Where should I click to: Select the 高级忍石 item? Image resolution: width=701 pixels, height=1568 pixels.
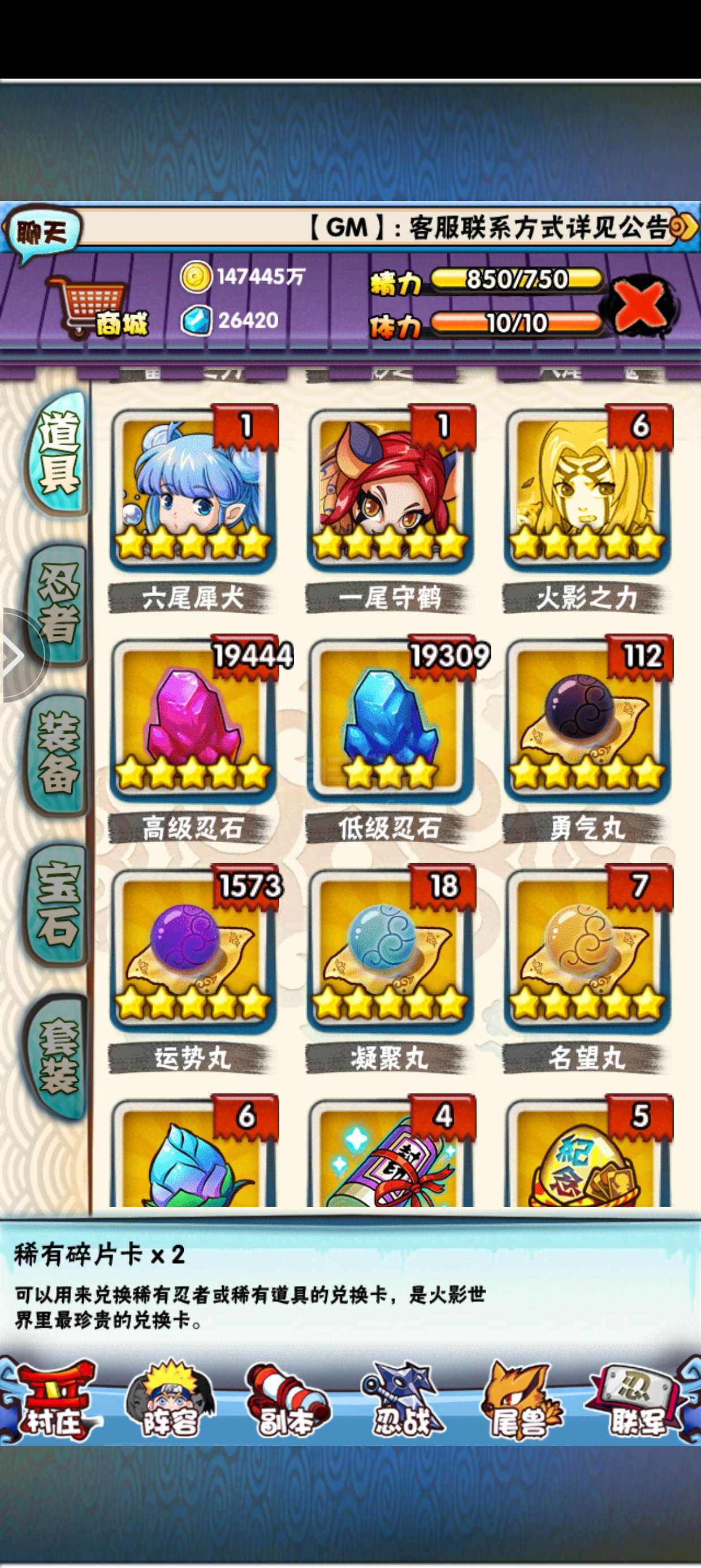tap(193, 720)
